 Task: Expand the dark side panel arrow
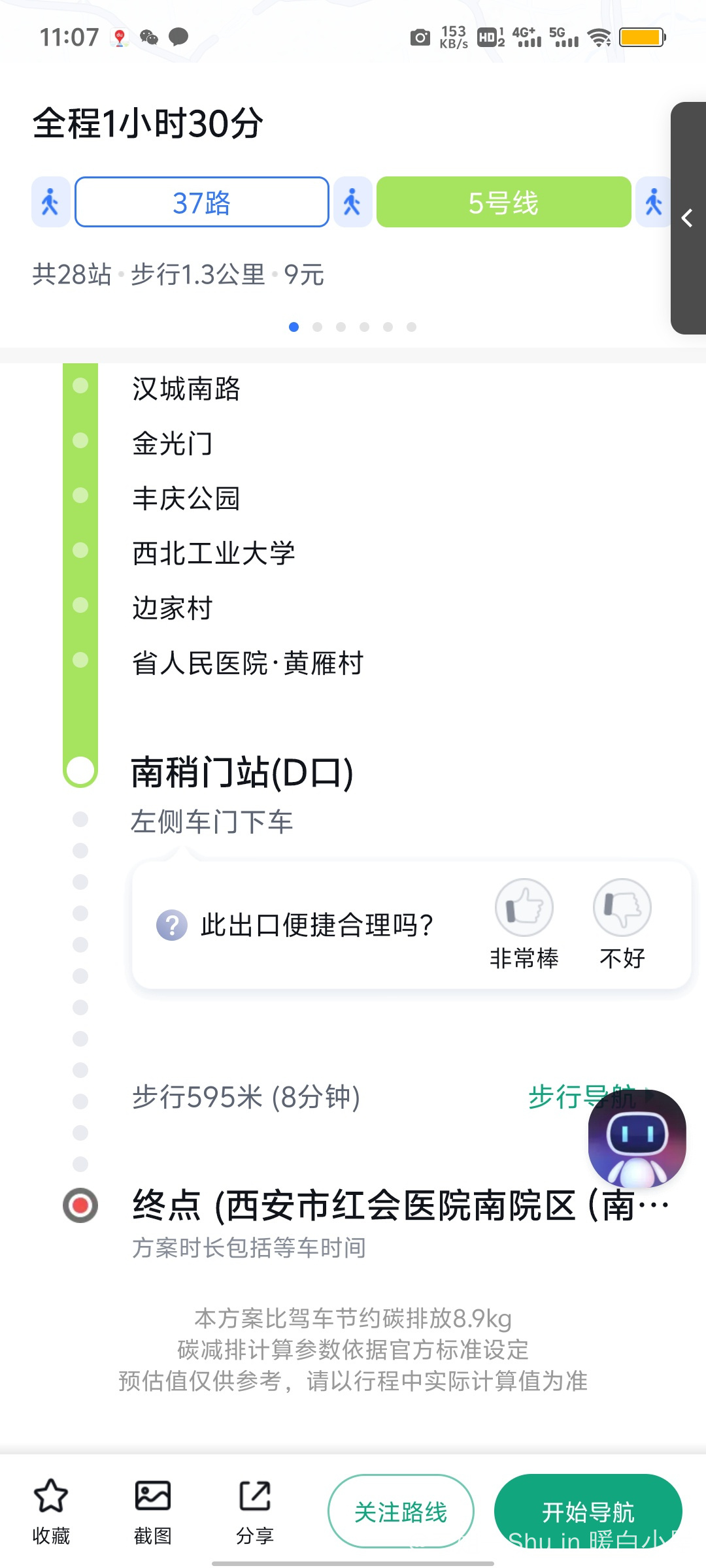[688, 218]
